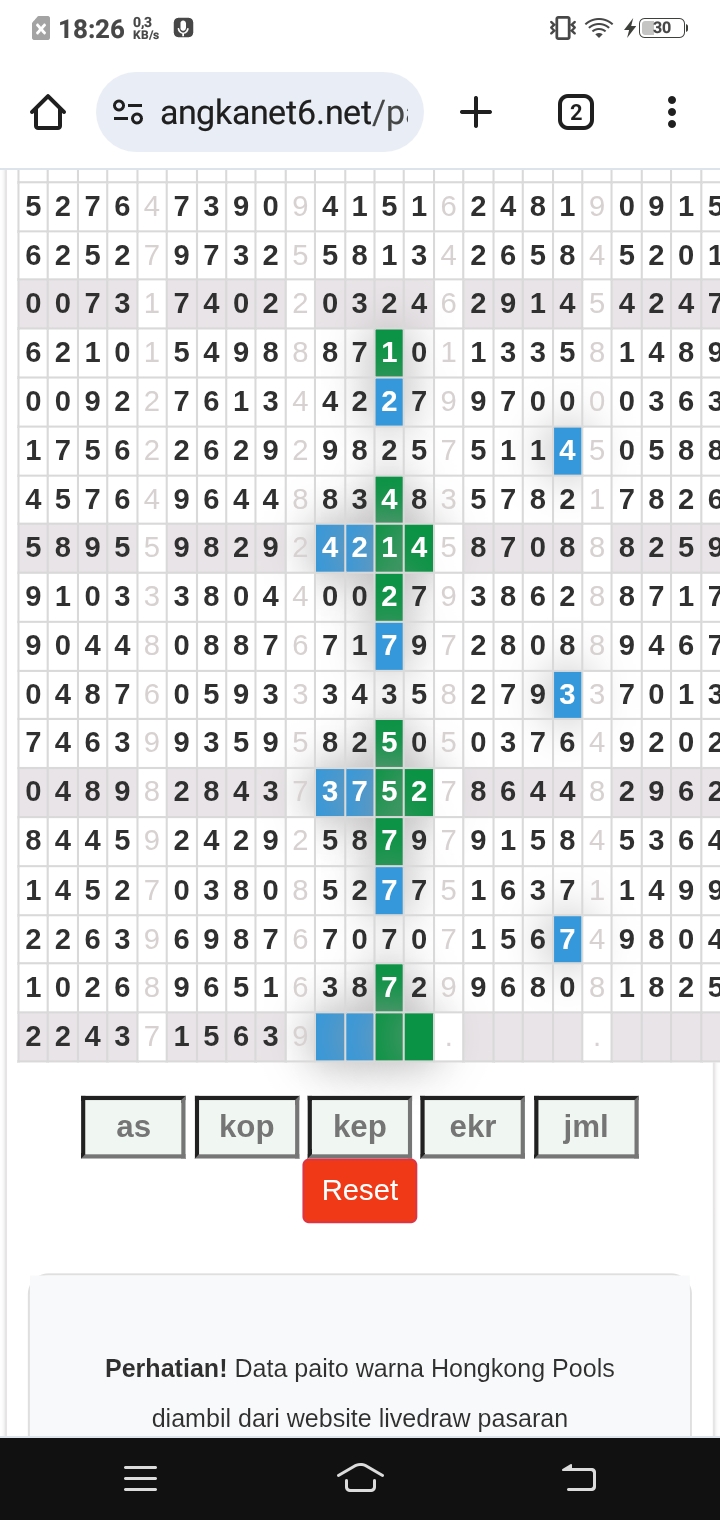
Task: Choose the "kep" button
Action: pos(360,1127)
